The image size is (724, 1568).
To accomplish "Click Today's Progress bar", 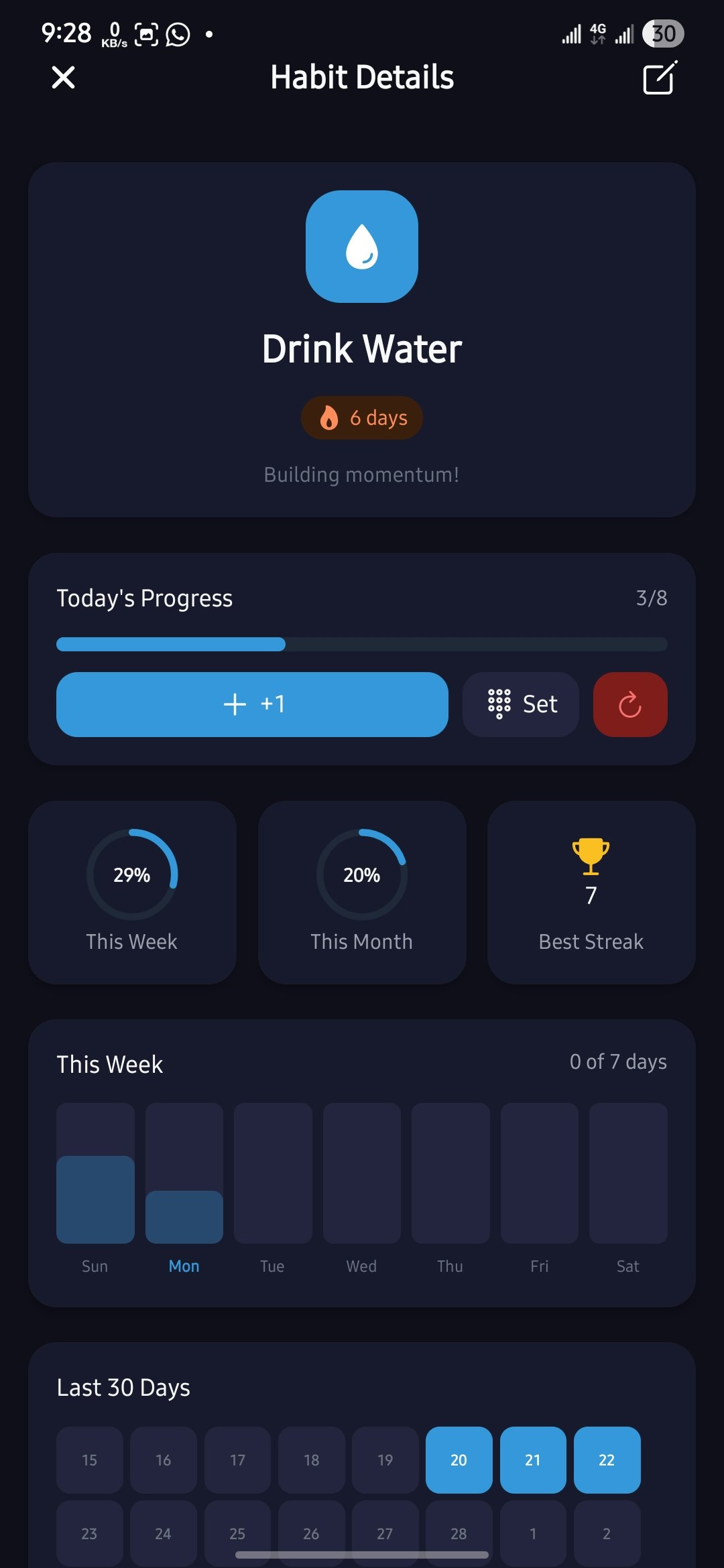I will 361,645.
